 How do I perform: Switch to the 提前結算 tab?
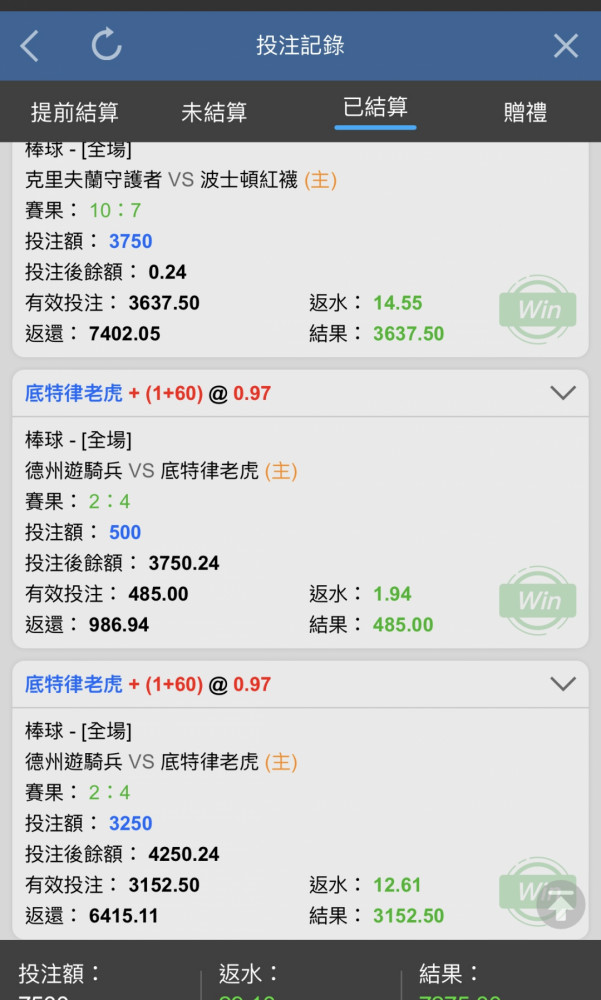point(75,112)
